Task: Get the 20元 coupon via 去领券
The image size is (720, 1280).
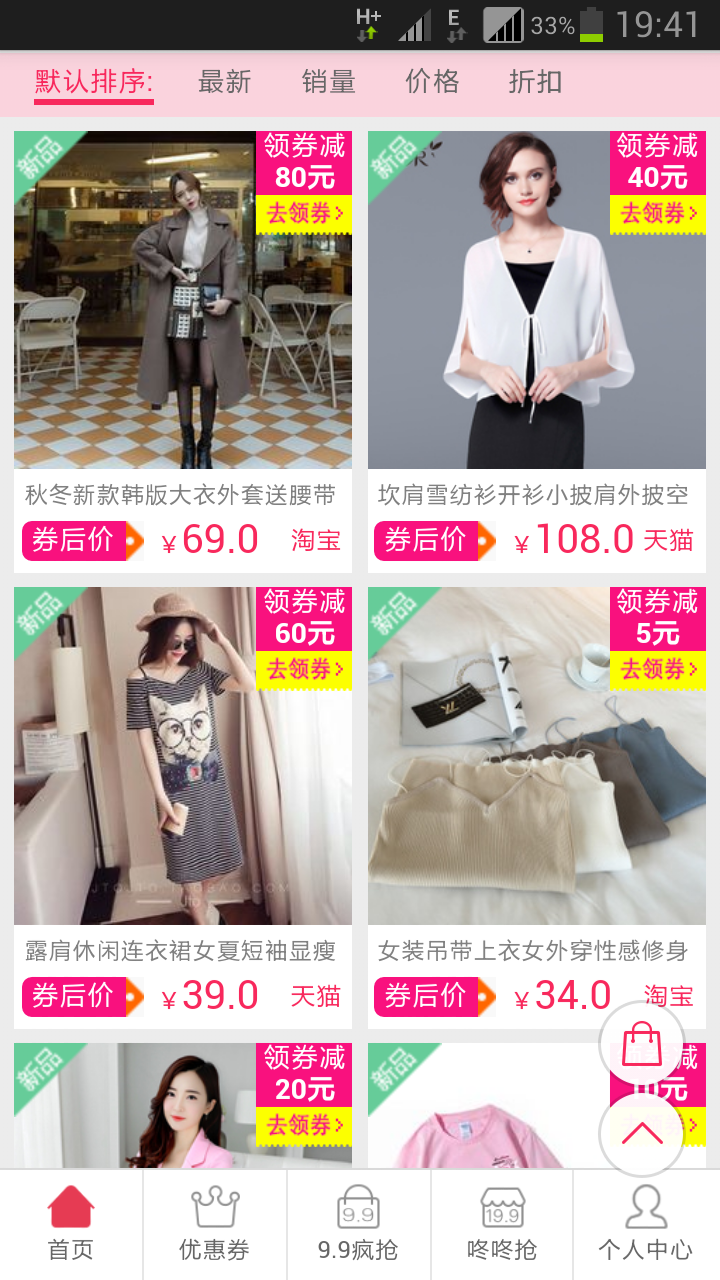Action: coord(304,1126)
